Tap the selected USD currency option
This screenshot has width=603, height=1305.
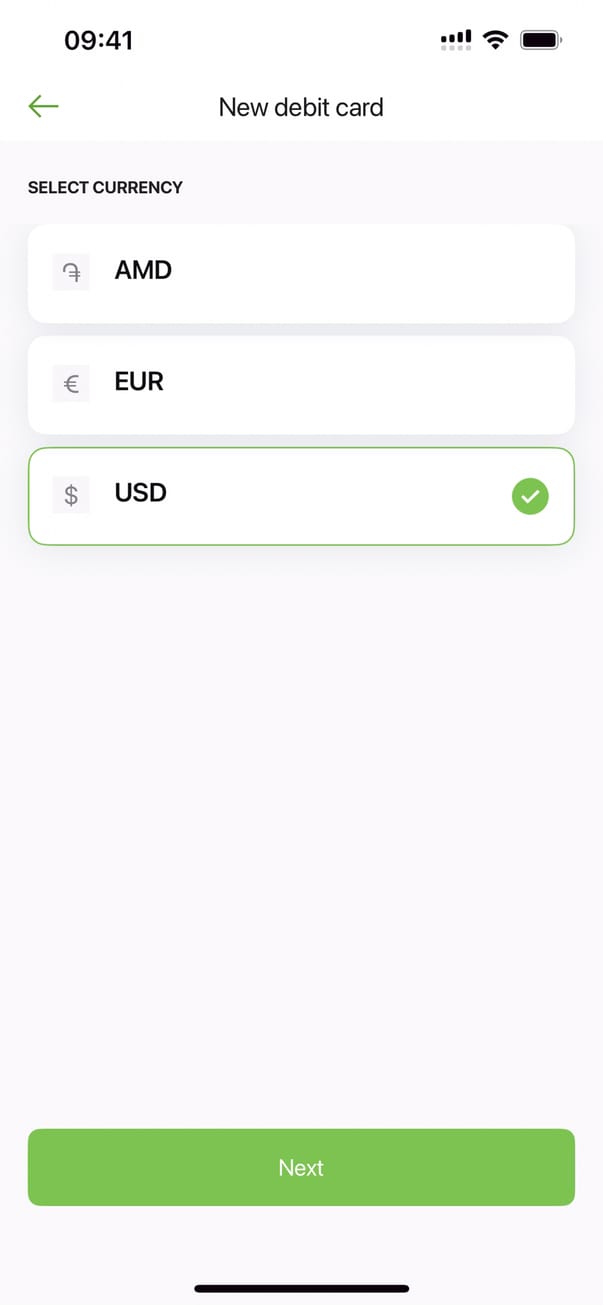pos(300,496)
